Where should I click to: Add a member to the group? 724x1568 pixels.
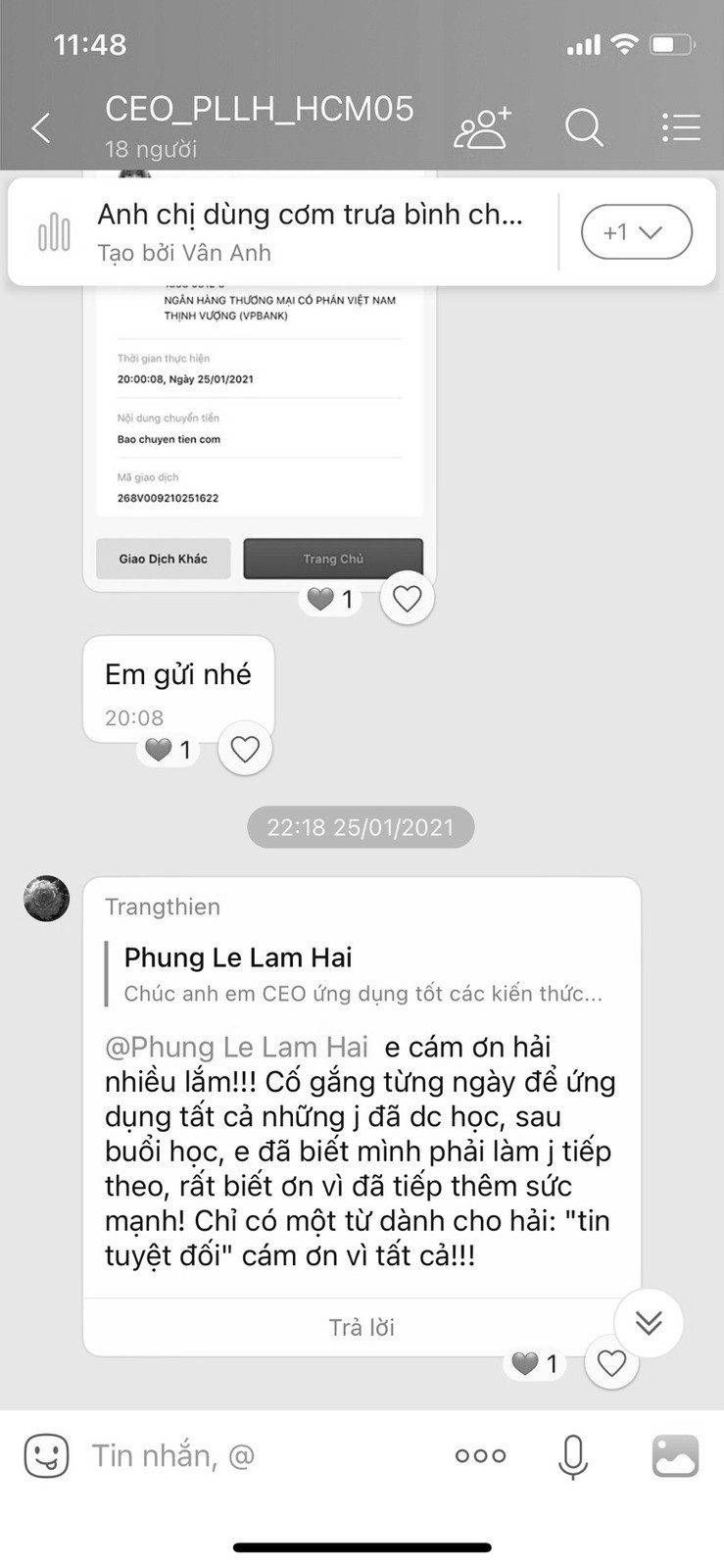click(481, 128)
